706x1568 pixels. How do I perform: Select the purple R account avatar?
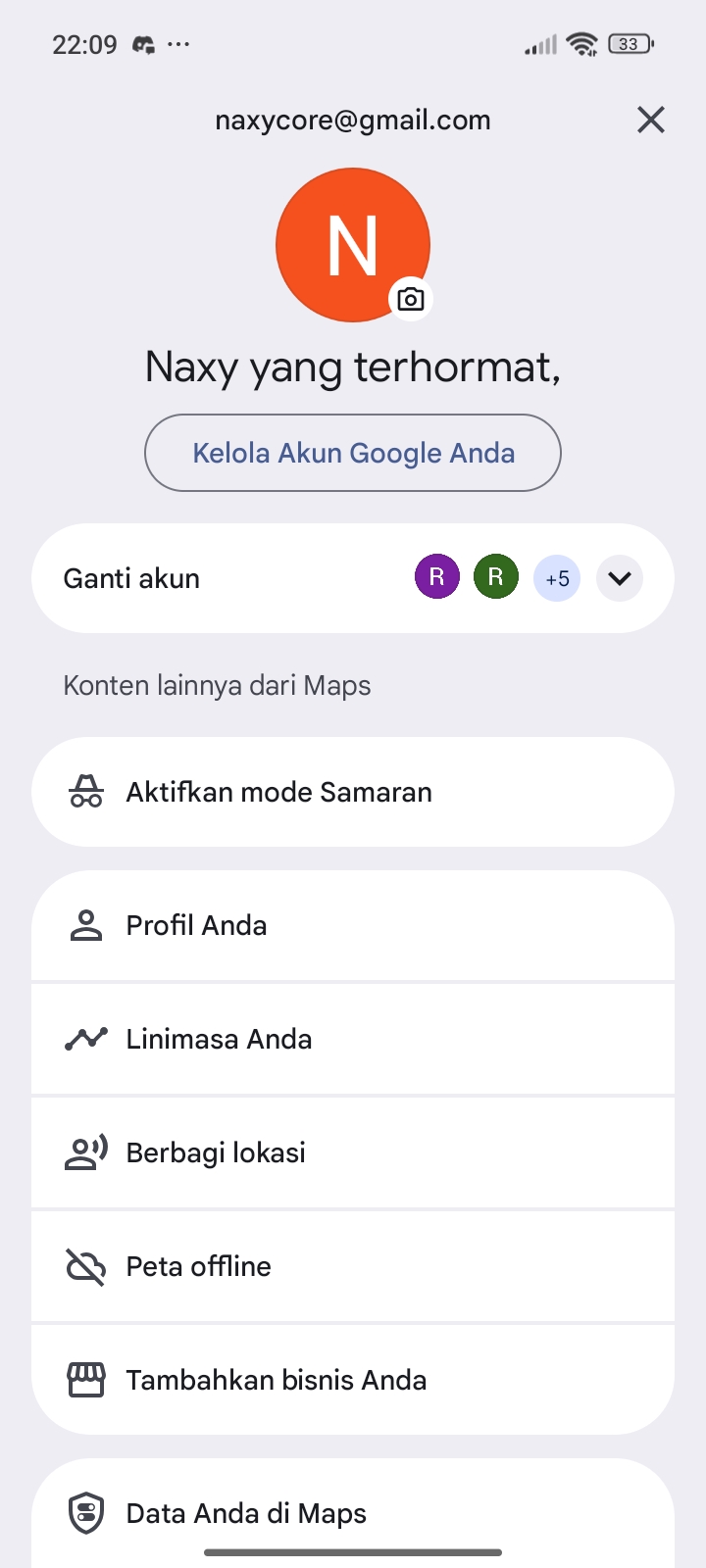[437, 577]
